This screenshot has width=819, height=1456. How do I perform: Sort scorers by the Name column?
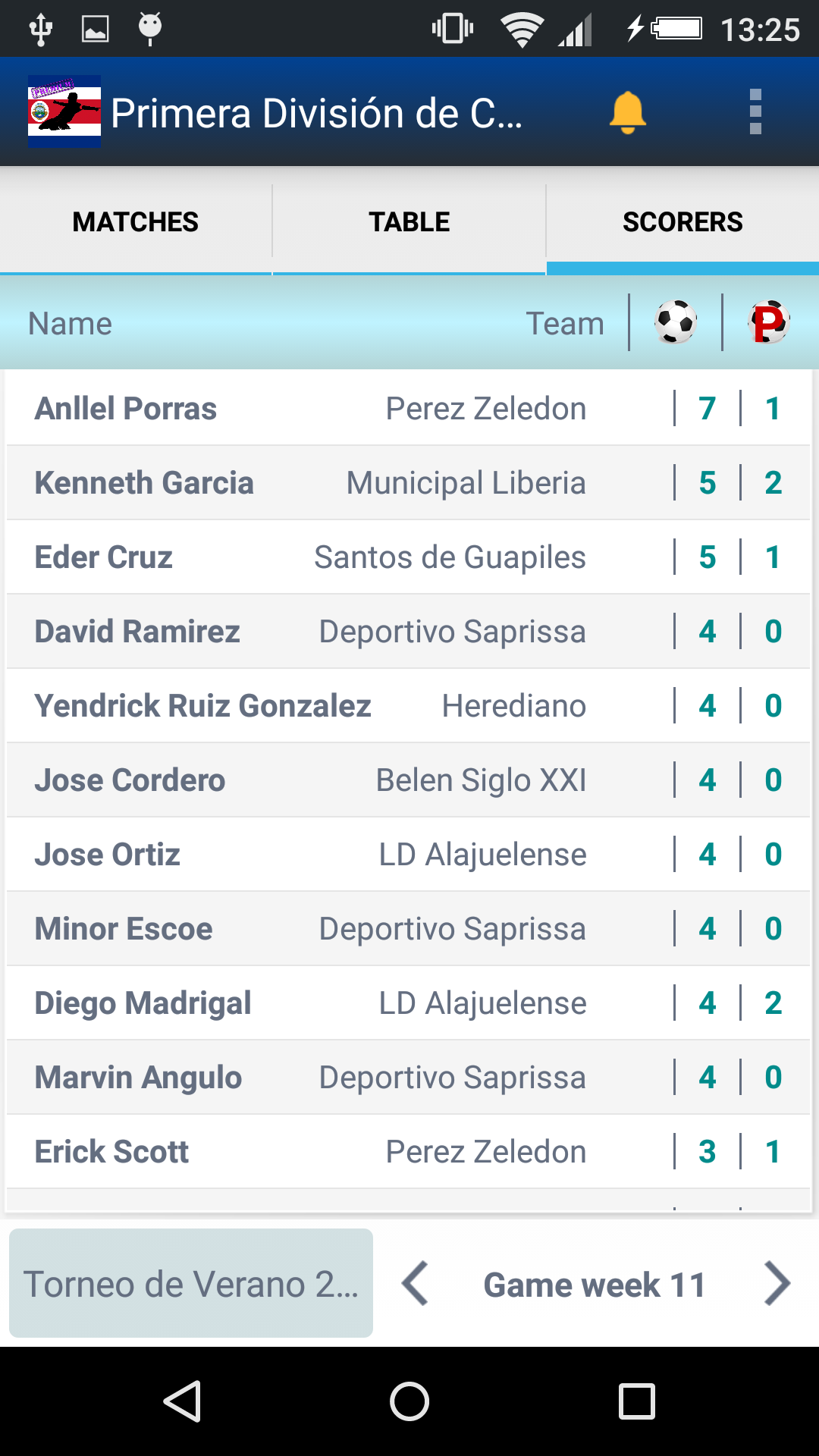[x=67, y=322]
